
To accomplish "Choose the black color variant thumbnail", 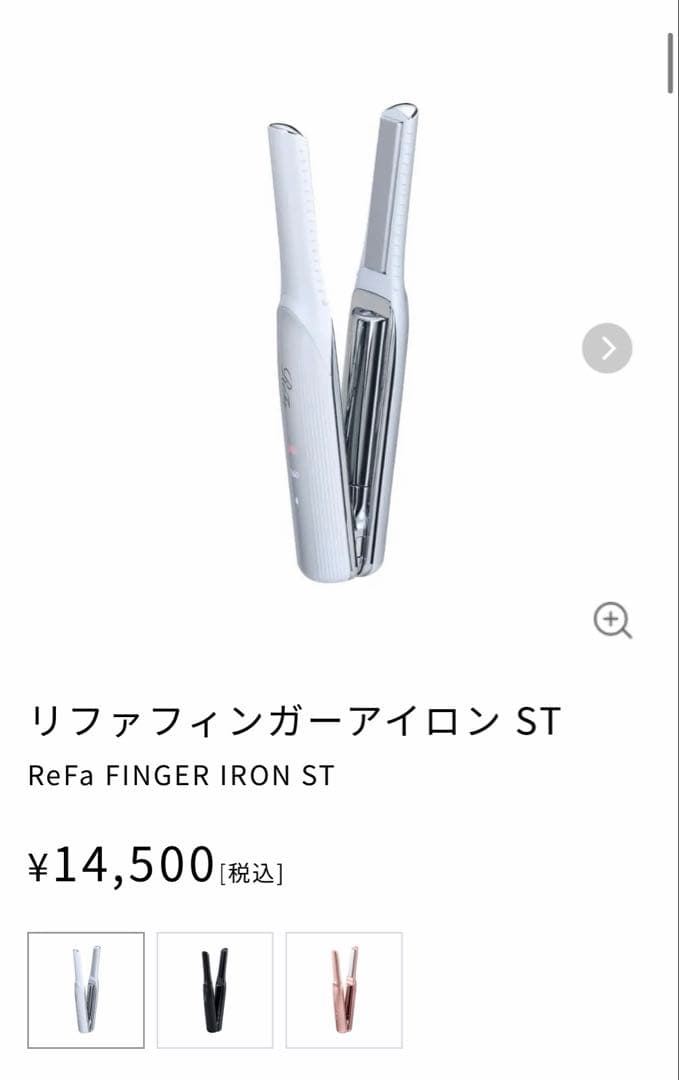I will click(x=215, y=990).
